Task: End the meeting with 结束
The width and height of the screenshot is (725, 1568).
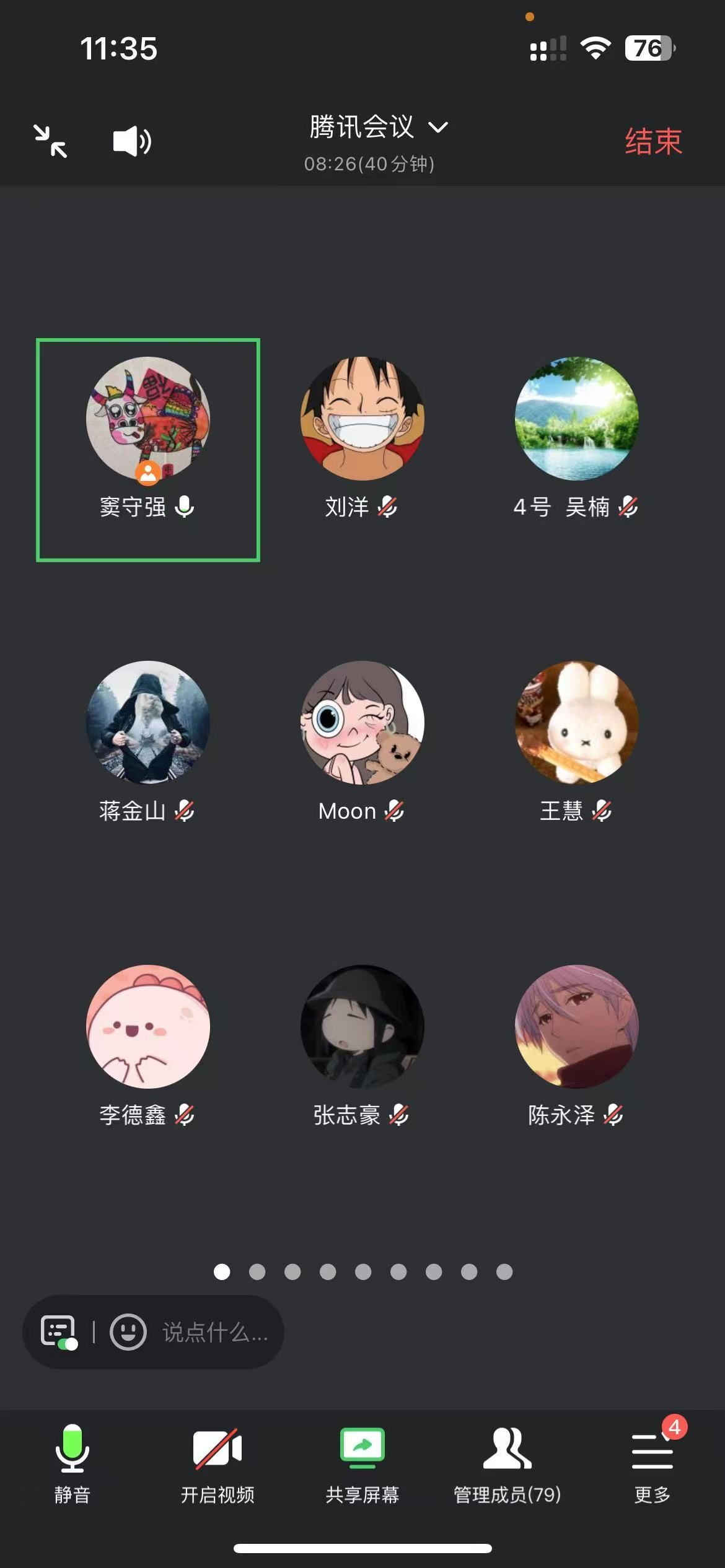Action: (x=652, y=142)
